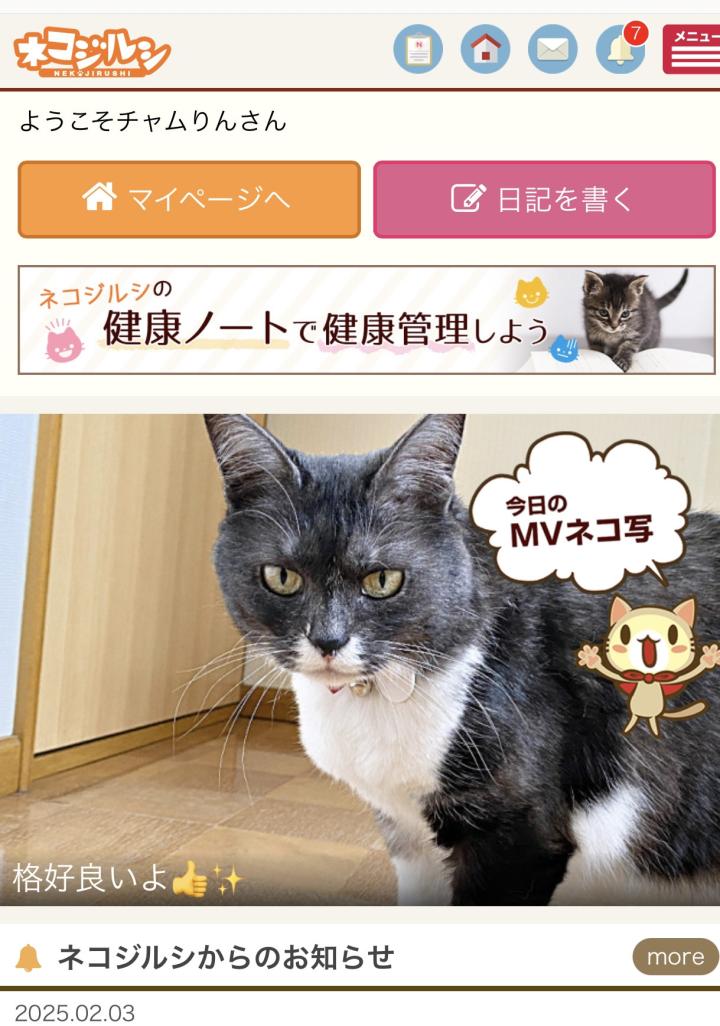This screenshot has width=720, height=1026.
Task: Open the clipboard notes icon
Action: (x=418, y=49)
